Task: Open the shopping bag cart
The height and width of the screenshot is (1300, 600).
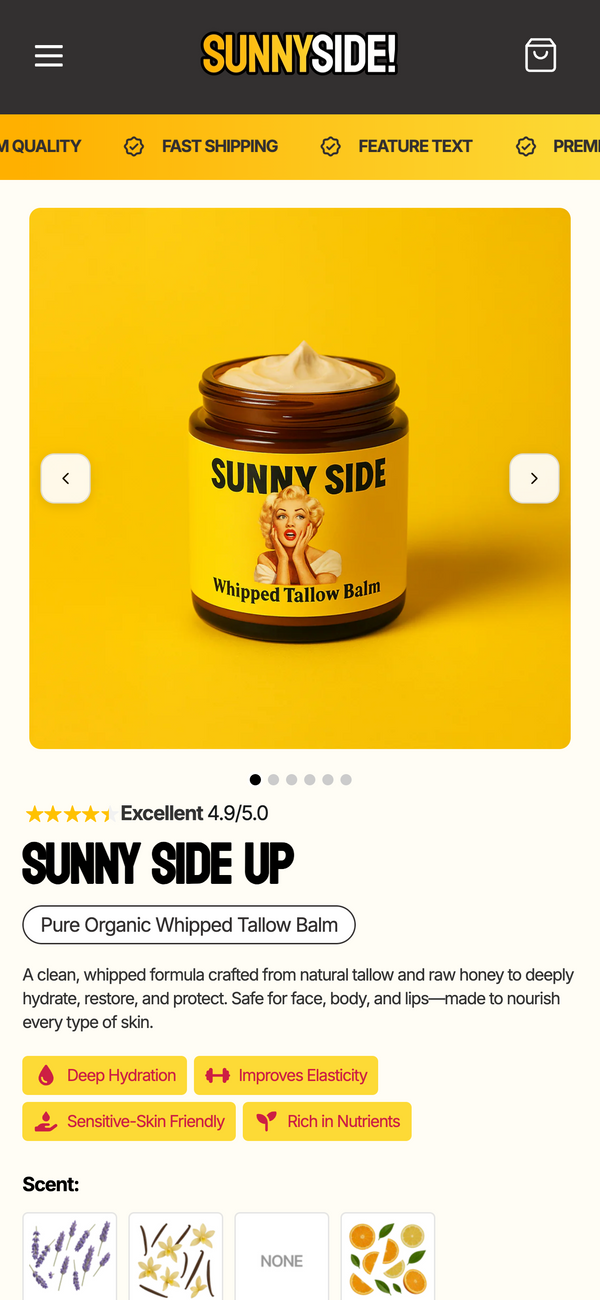Action: pyautogui.click(x=540, y=55)
